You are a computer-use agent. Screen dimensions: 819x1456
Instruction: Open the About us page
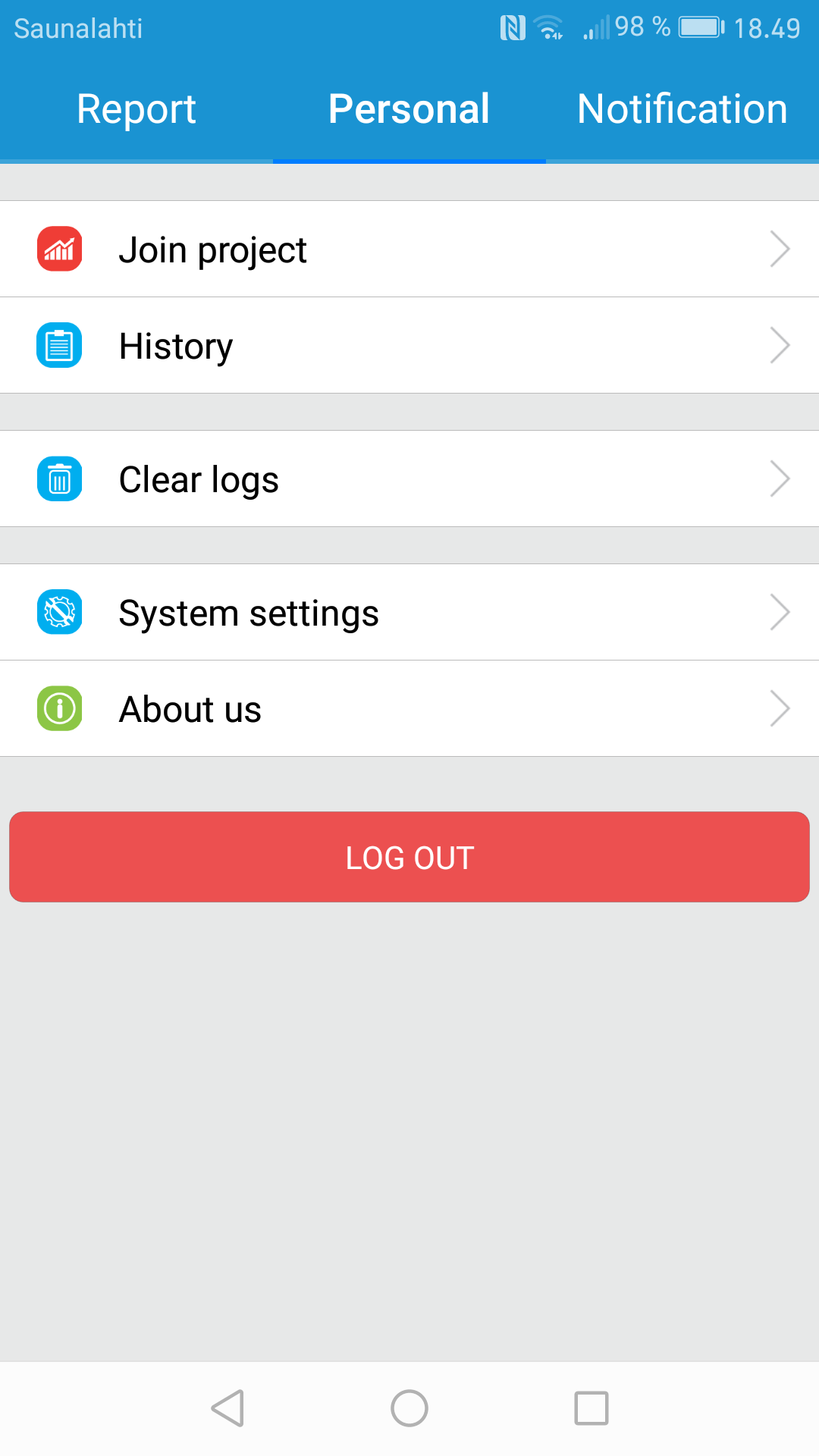[x=409, y=708]
